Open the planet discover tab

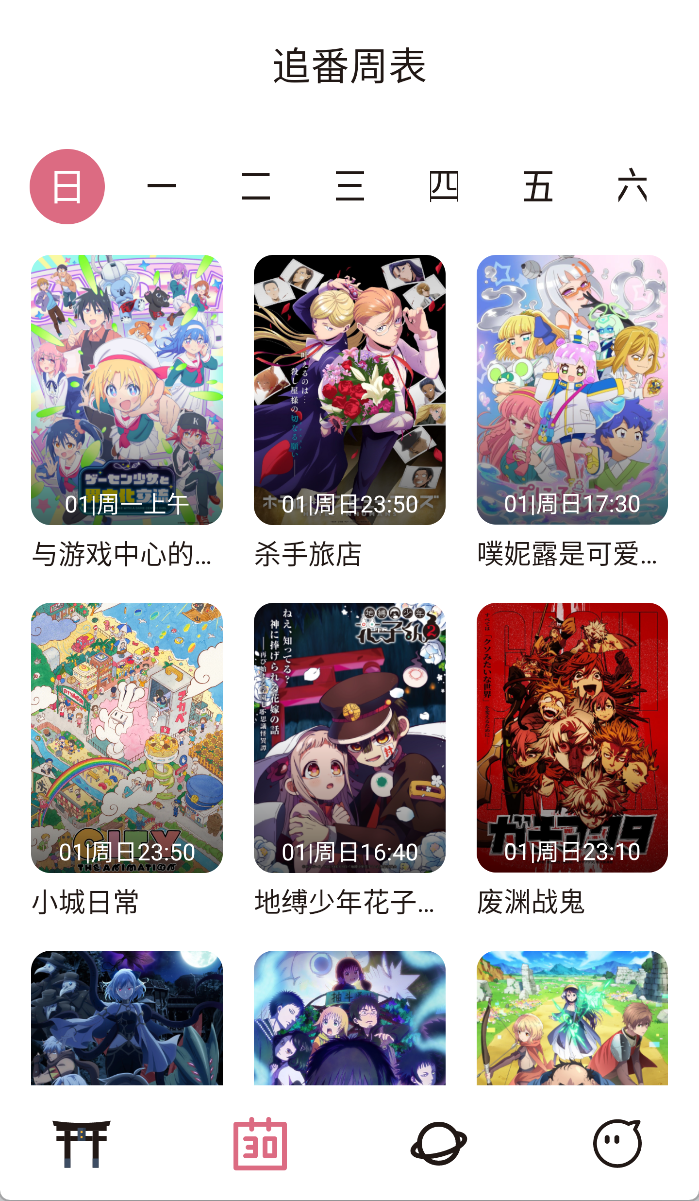click(x=439, y=1144)
